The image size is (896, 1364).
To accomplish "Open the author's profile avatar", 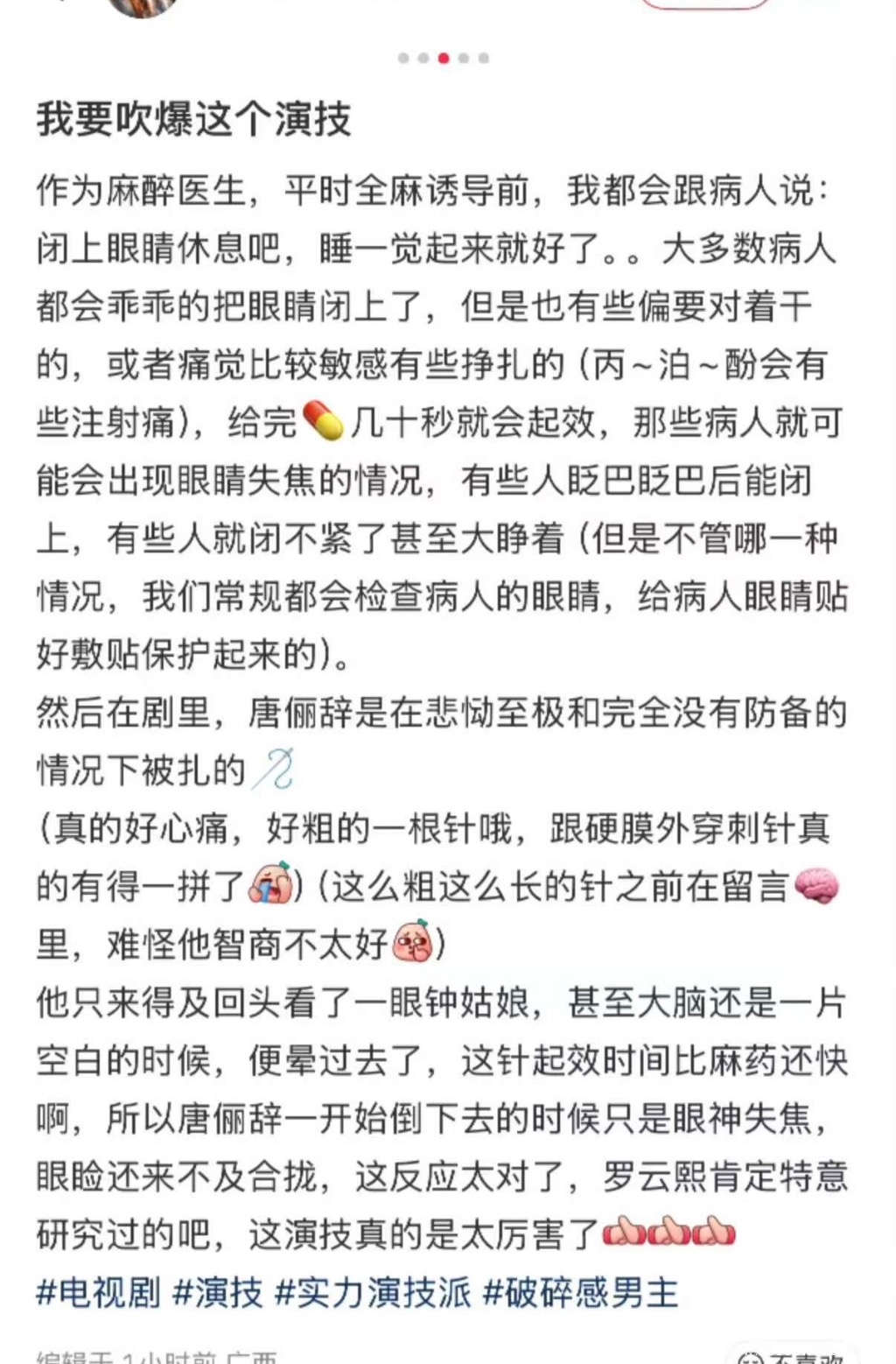I will point(143,5).
